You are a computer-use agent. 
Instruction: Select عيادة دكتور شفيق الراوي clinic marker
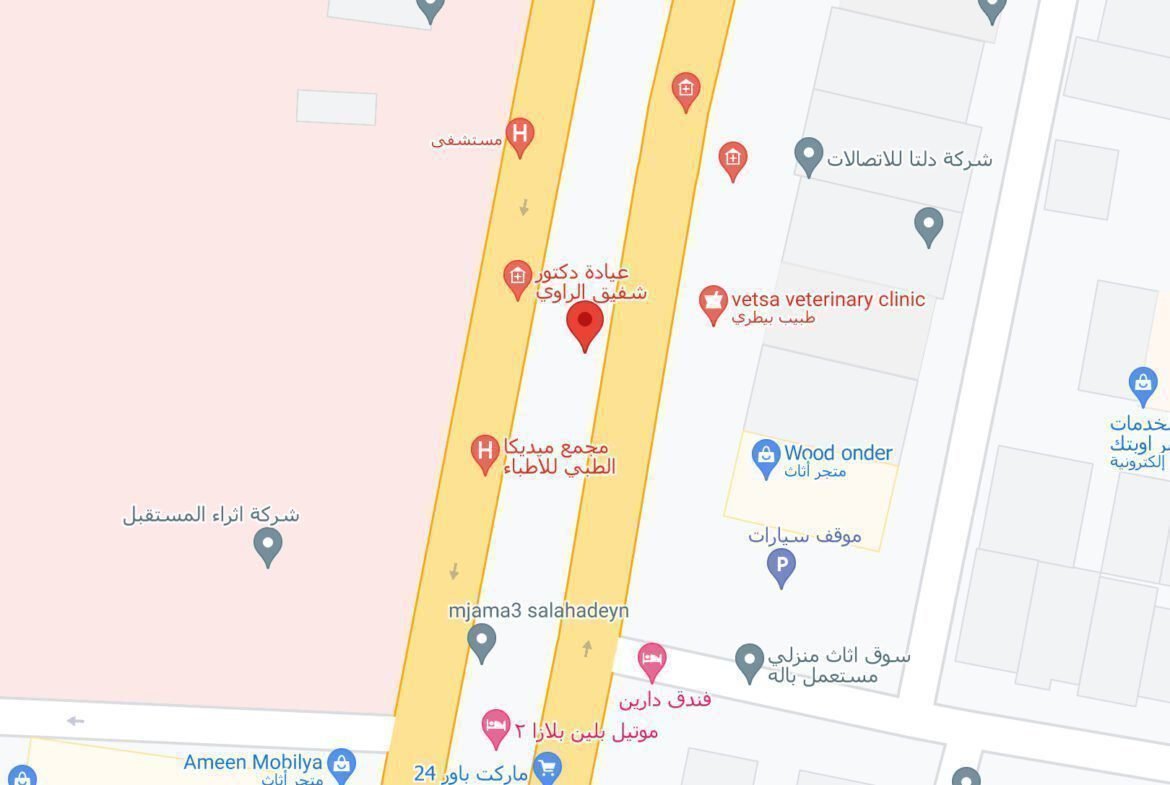tap(517, 277)
